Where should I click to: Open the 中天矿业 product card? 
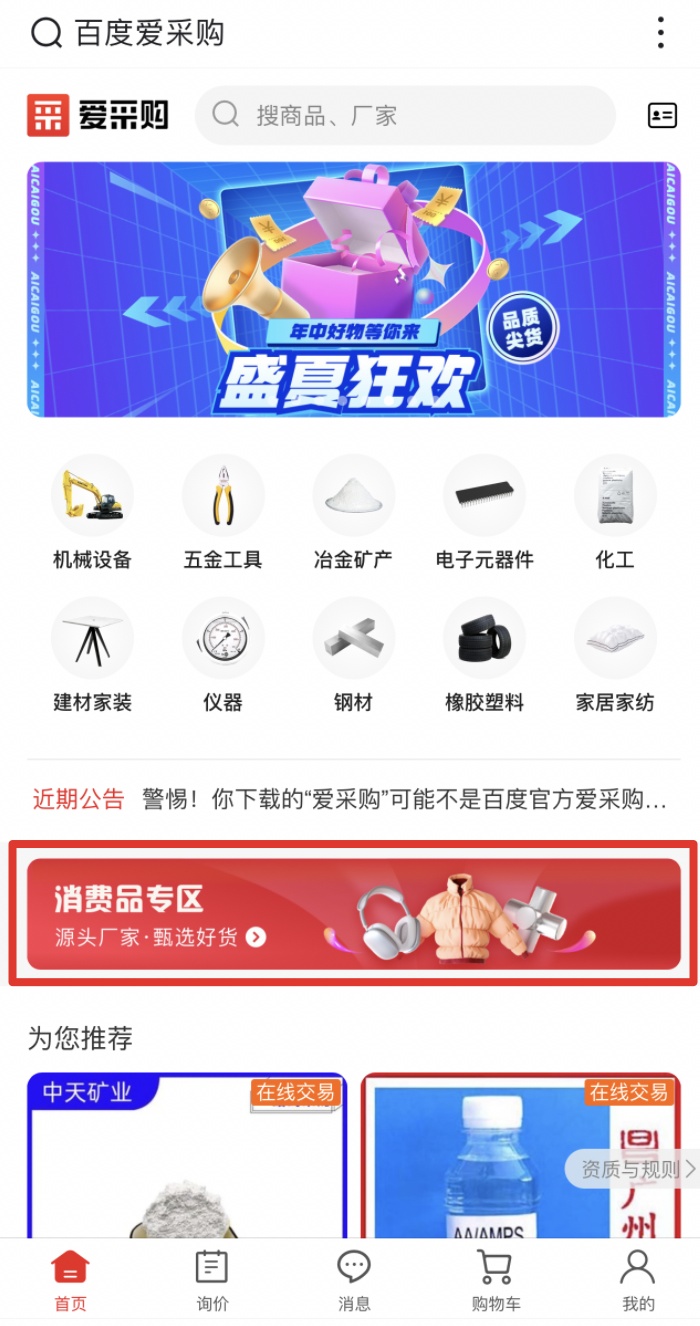coord(187,1160)
